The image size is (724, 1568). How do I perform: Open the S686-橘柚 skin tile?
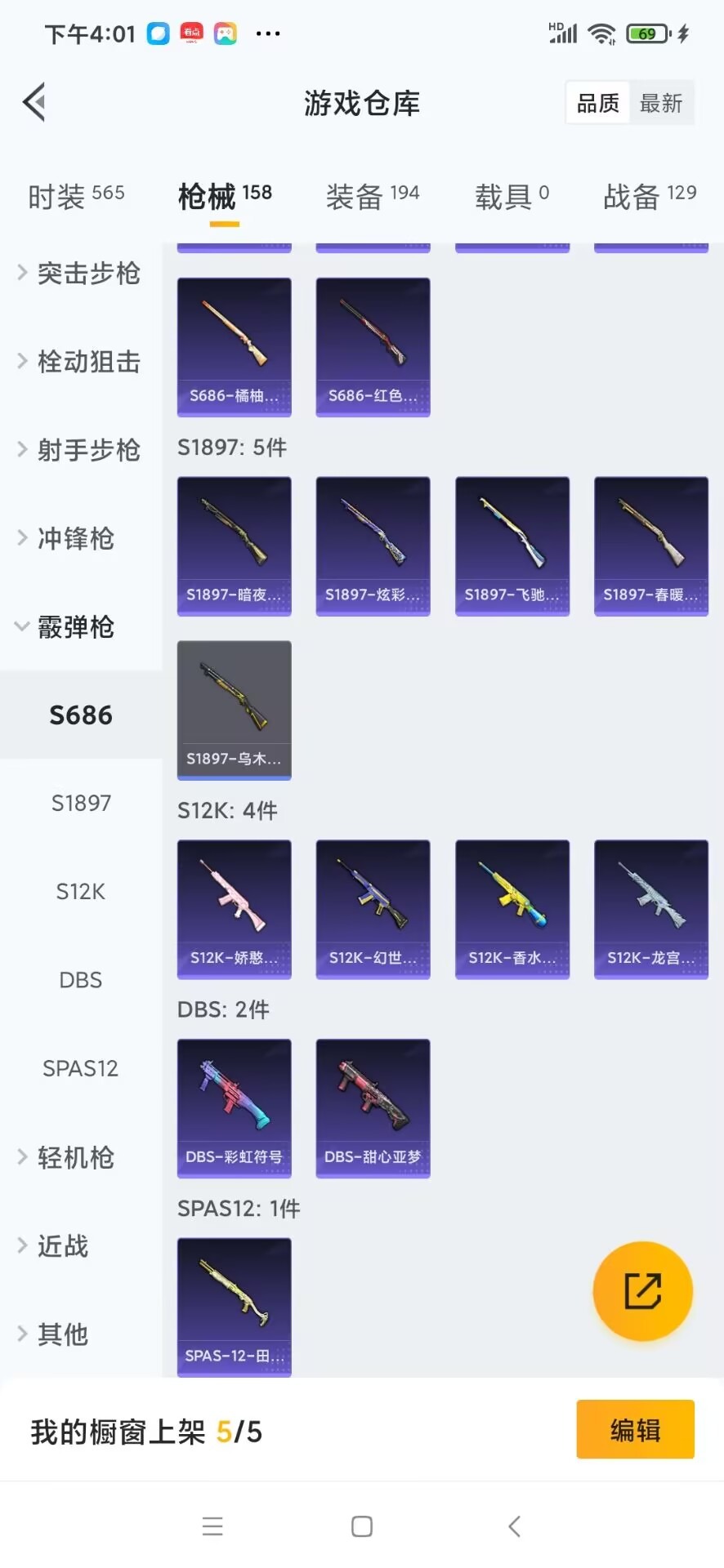[x=235, y=346]
